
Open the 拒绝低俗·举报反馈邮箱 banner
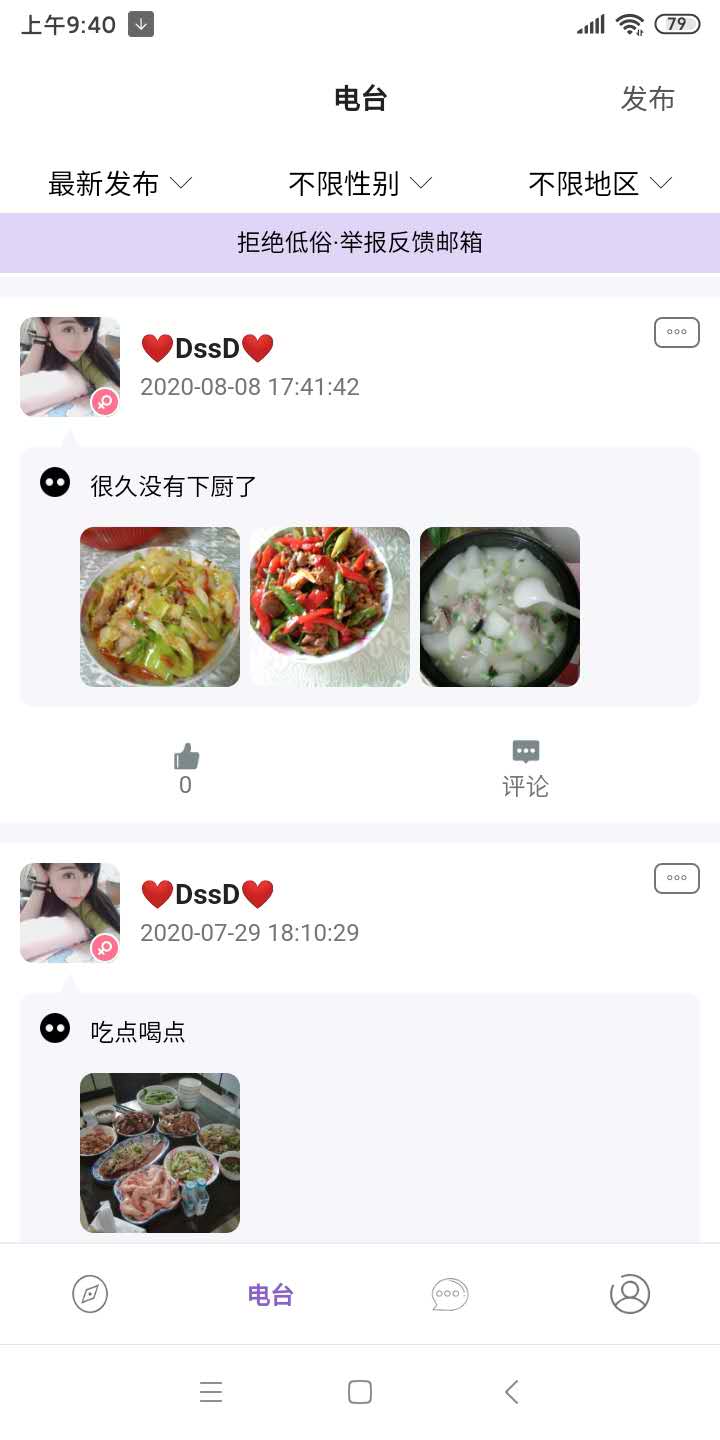360,243
